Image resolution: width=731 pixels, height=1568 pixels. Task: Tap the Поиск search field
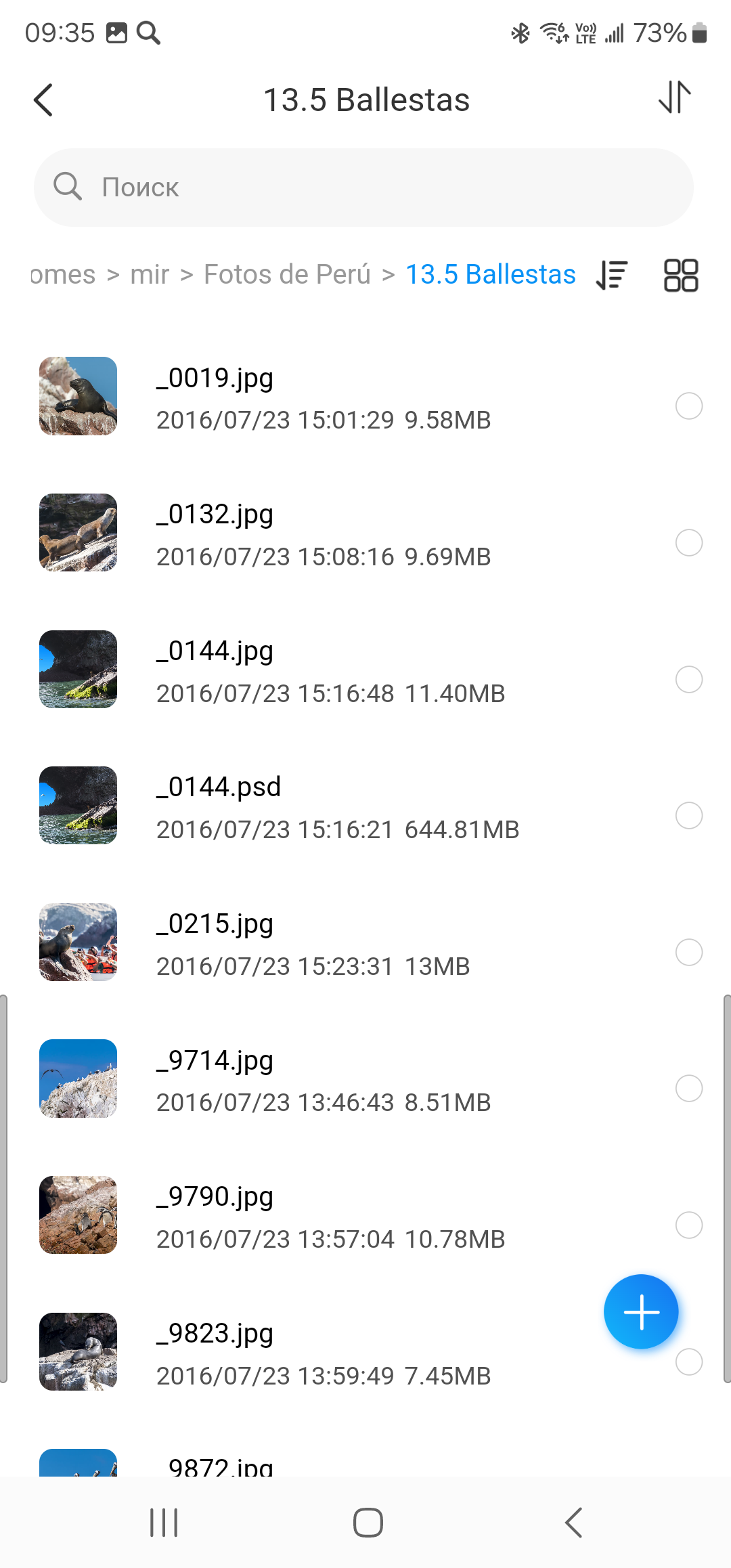pyautogui.click(x=363, y=188)
